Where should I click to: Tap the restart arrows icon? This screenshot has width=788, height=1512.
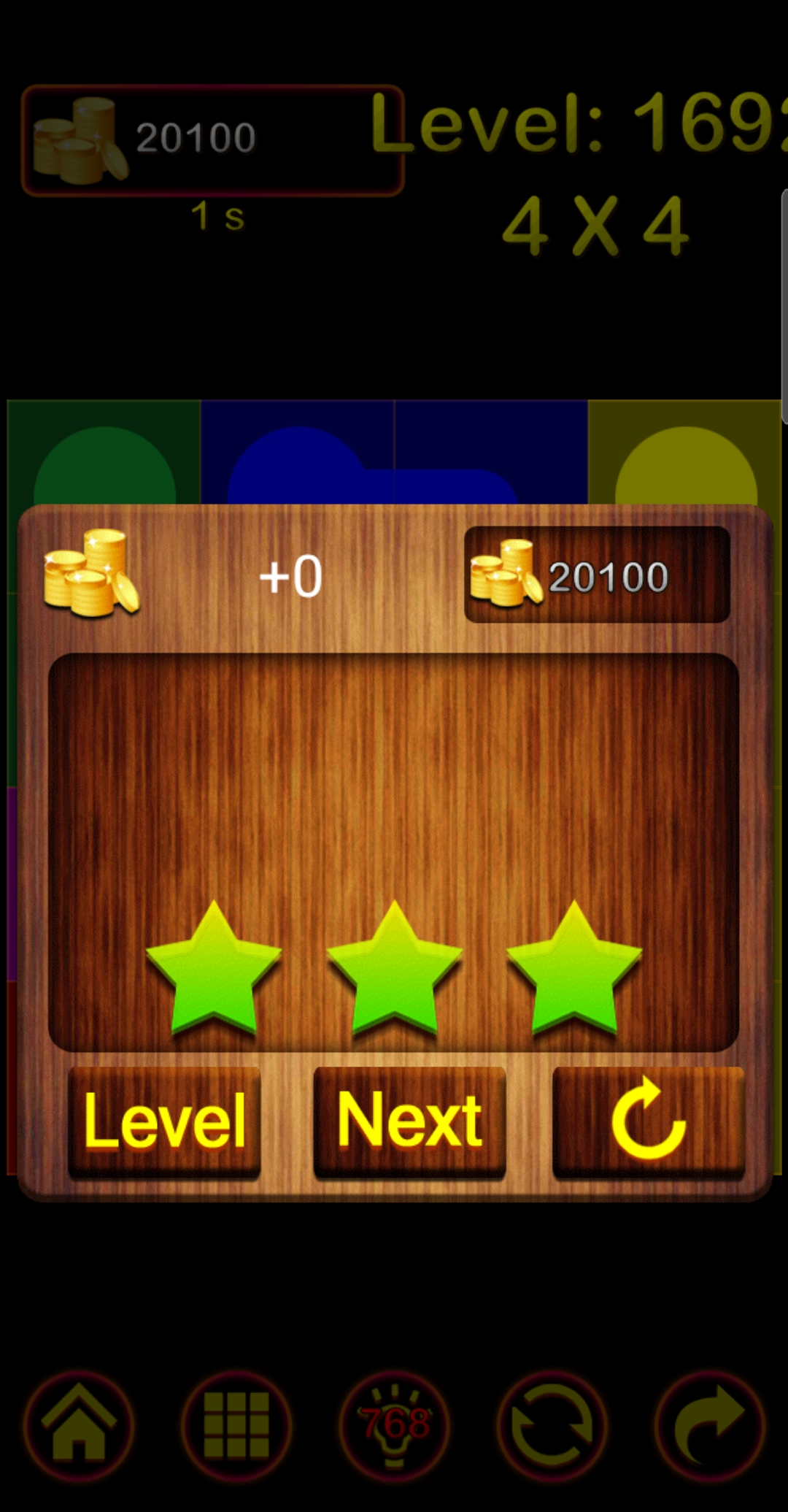tap(552, 1425)
